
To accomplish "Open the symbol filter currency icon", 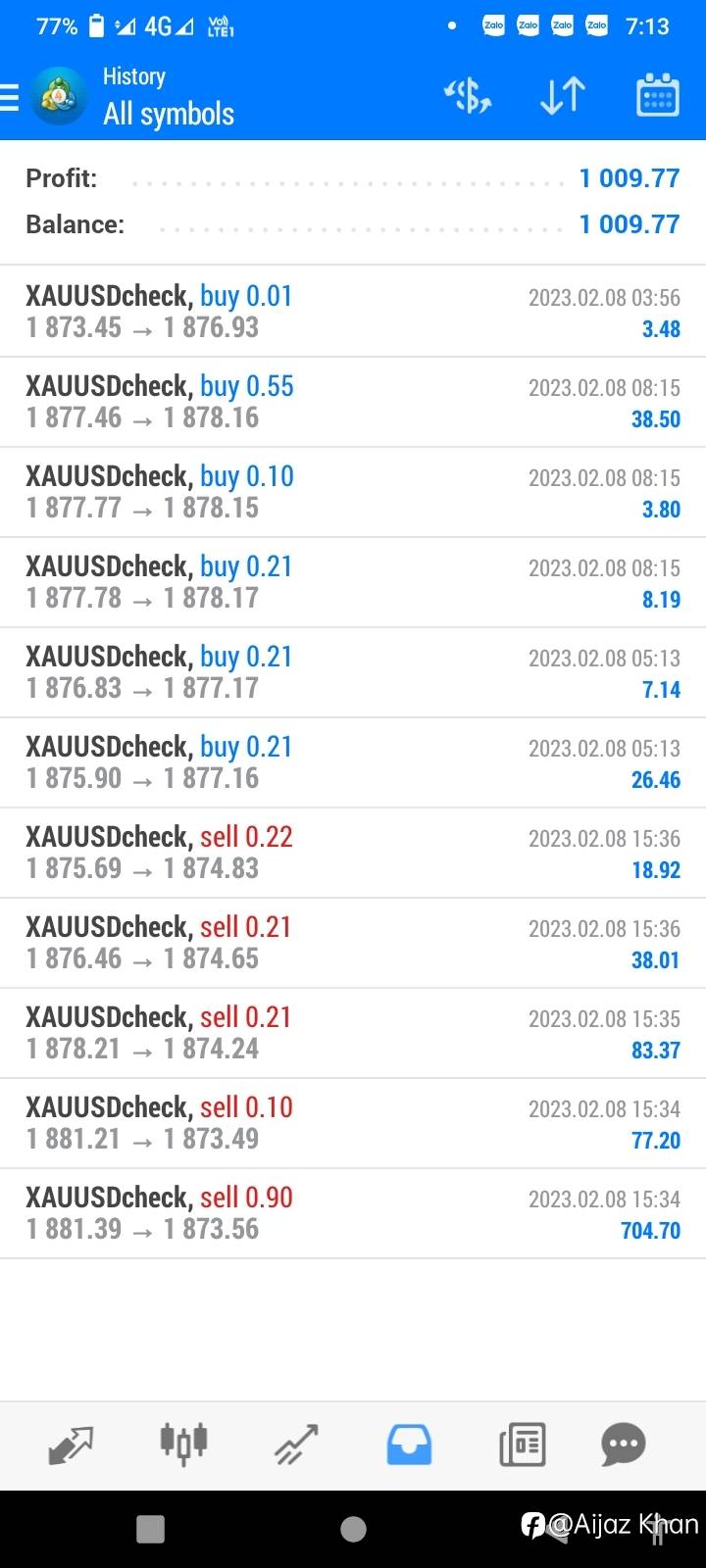I will tap(468, 96).
